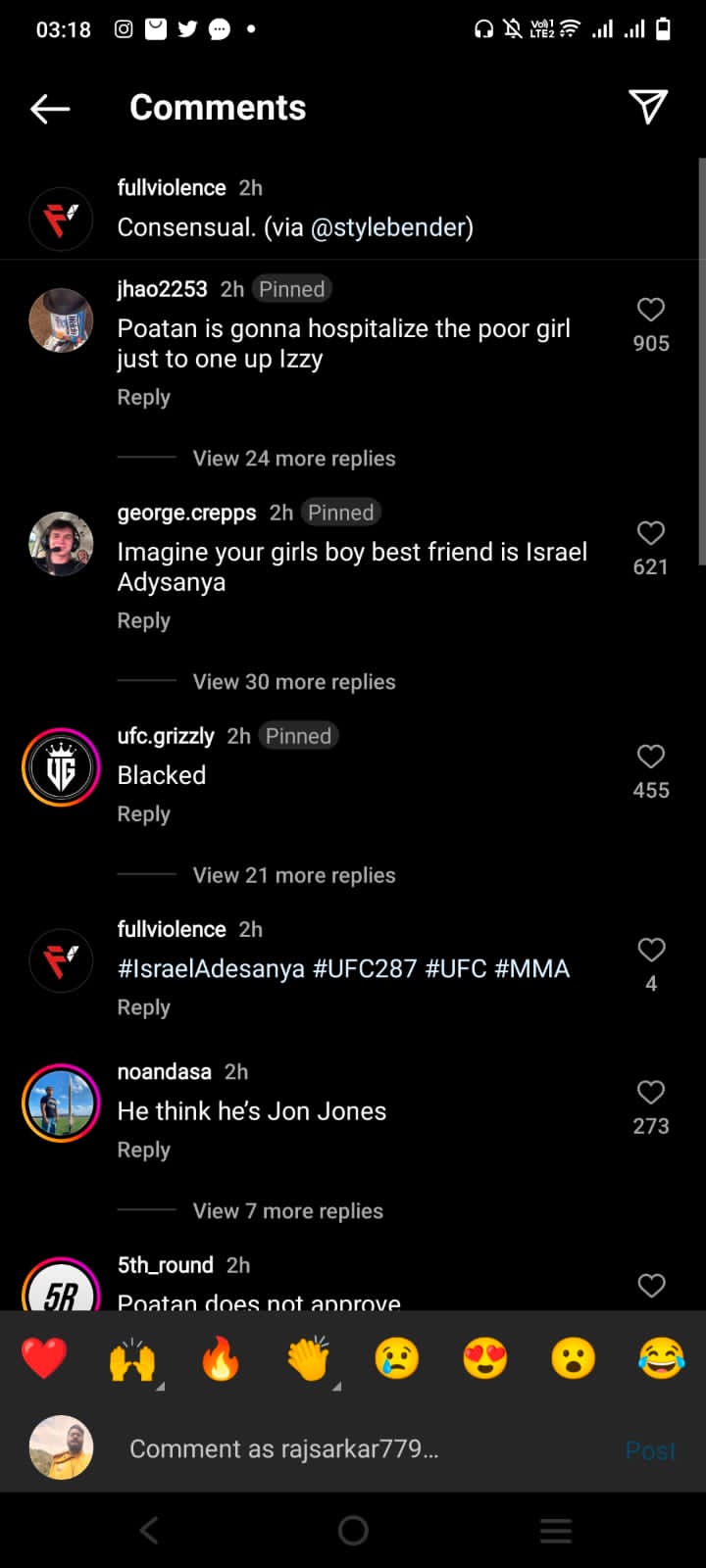Add the red heart emoji
Viewport: 706px width, 1568px height.
tap(44, 1359)
